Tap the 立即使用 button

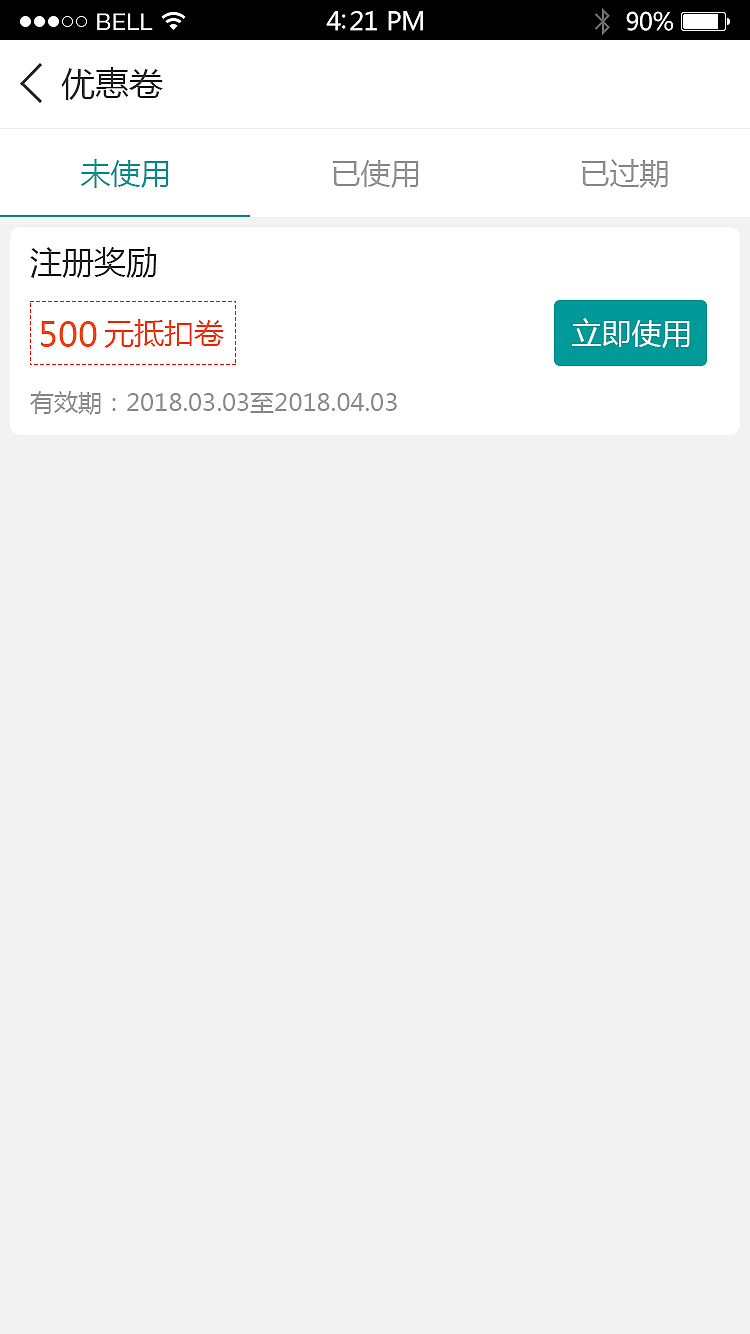[x=630, y=332]
